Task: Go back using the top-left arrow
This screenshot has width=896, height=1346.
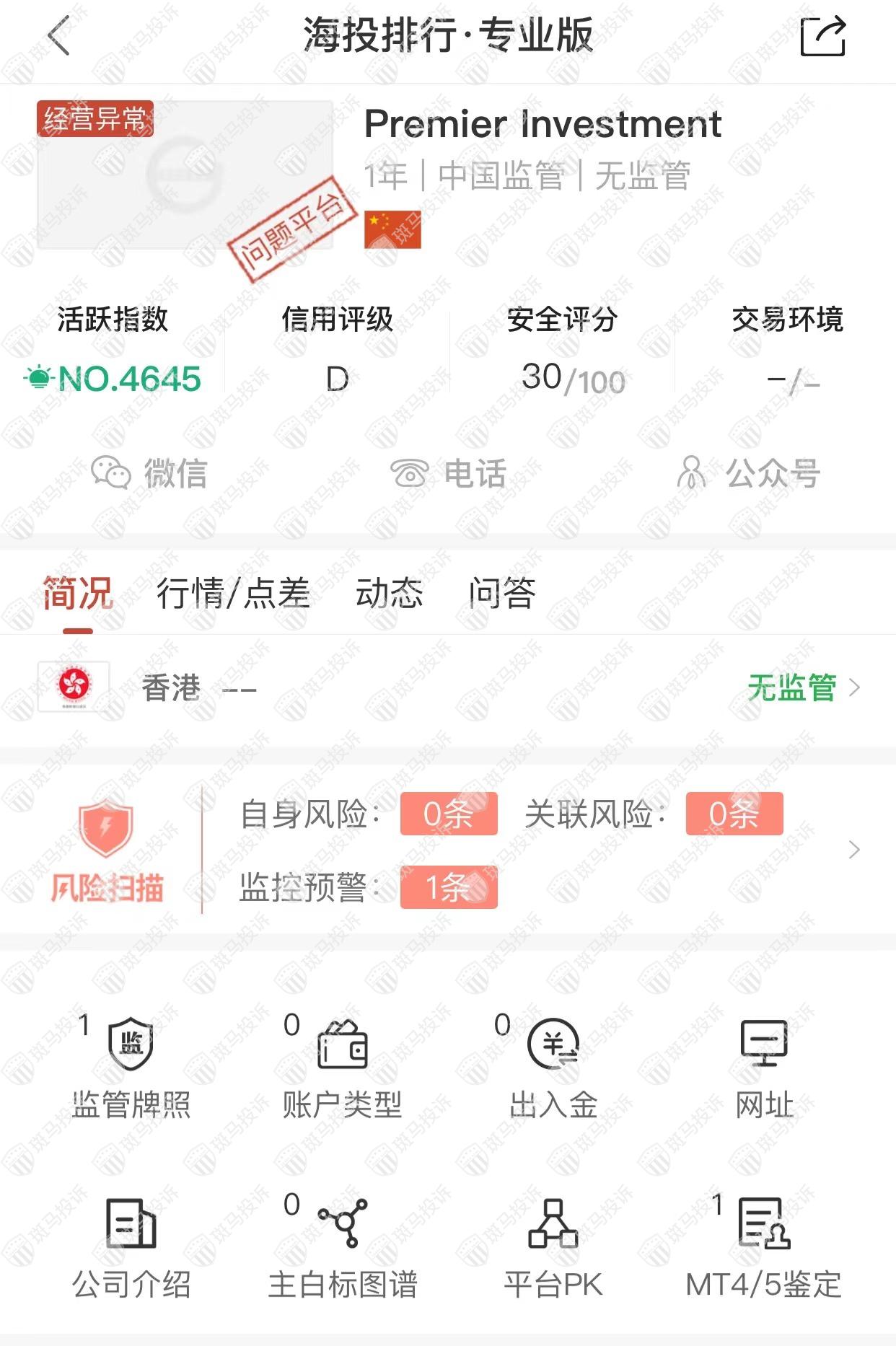Action: point(59,35)
